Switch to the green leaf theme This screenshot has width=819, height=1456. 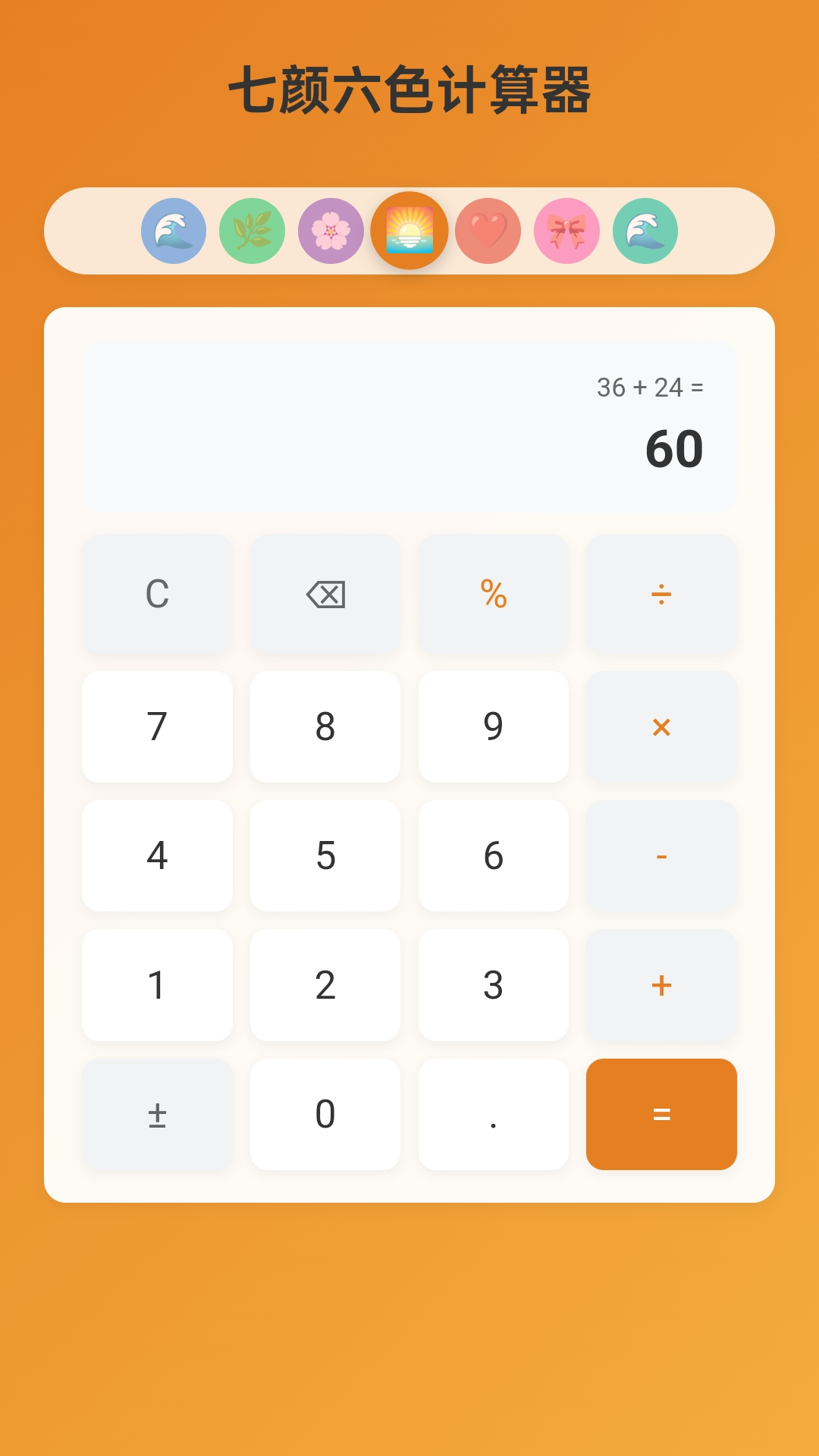(253, 231)
